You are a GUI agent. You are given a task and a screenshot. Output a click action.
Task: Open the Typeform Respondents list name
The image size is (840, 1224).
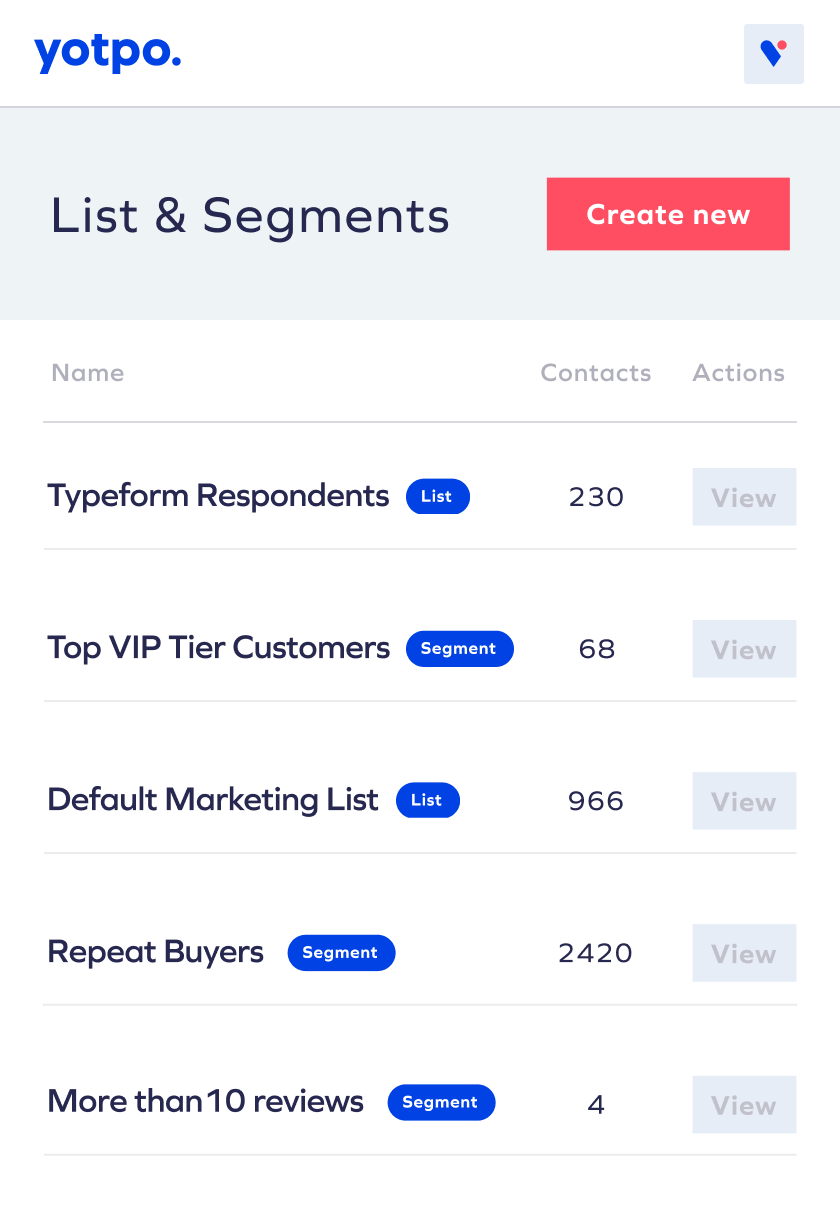[218, 496]
